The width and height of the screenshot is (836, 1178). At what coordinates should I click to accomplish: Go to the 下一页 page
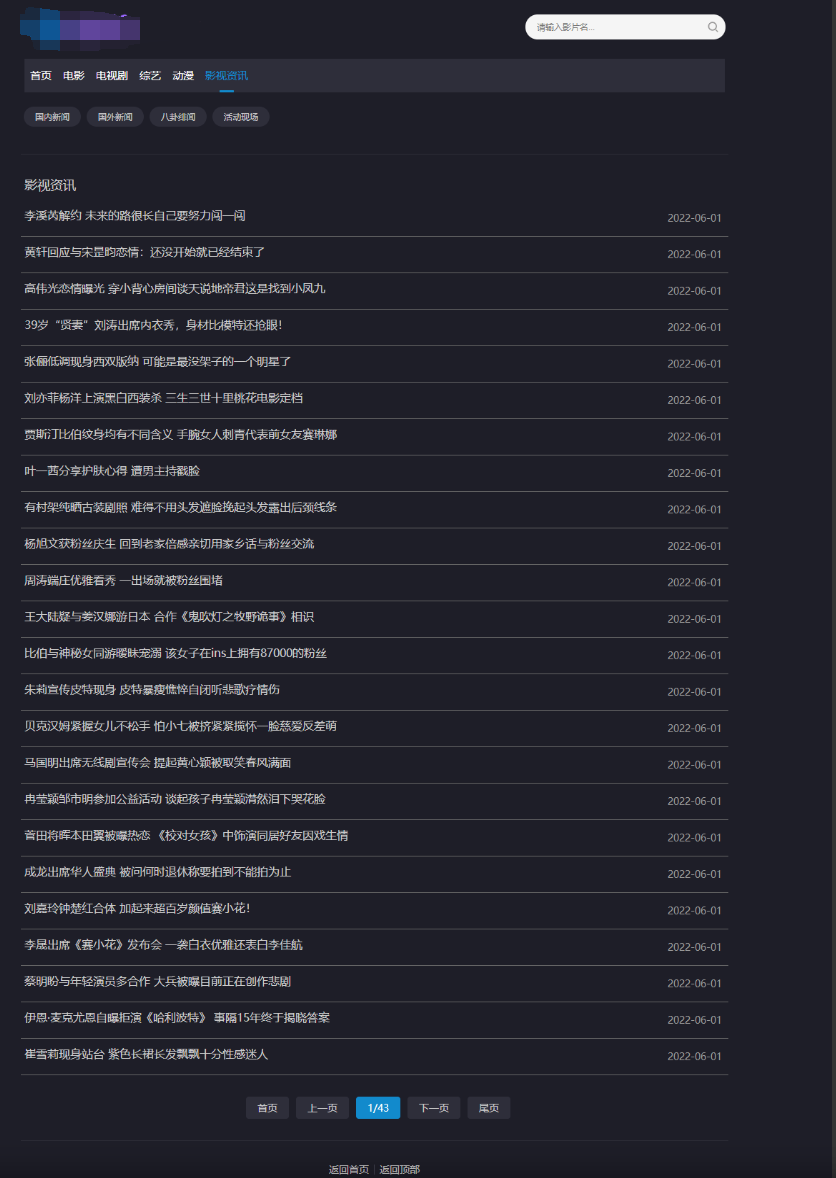pyautogui.click(x=433, y=1108)
